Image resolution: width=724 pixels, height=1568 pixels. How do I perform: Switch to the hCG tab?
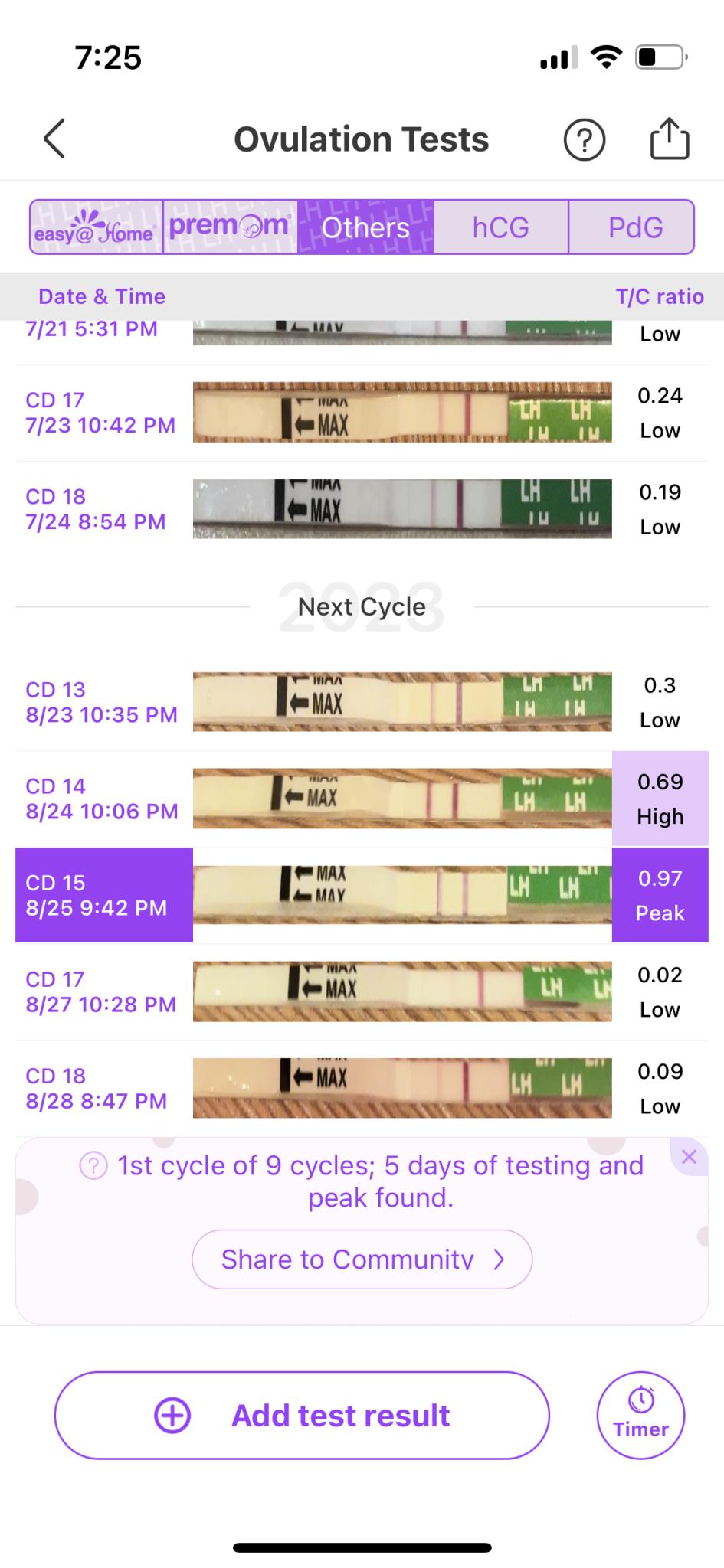point(500,227)
